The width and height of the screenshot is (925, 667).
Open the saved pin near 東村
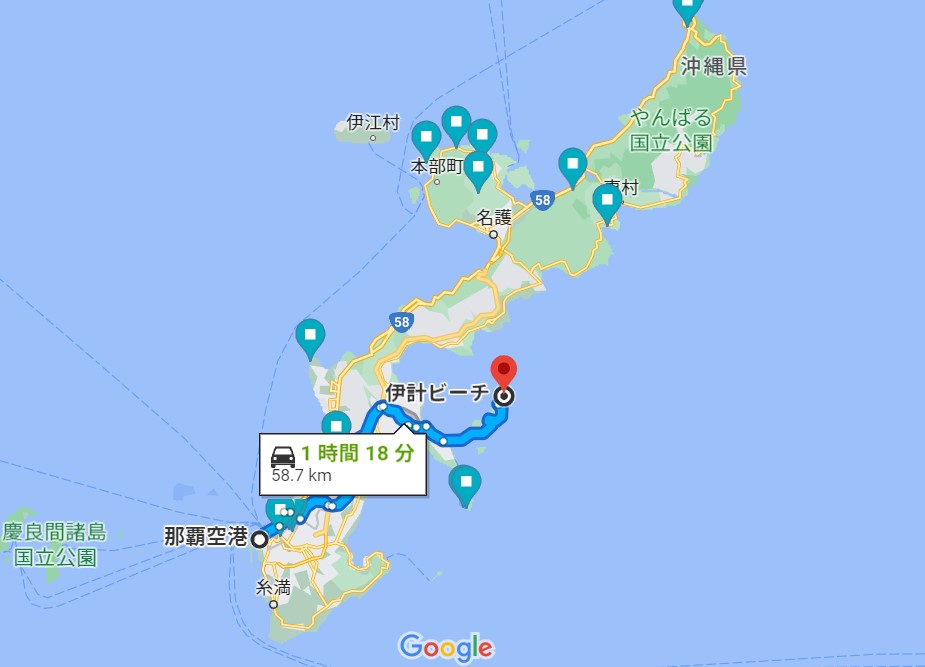pyautogui.click(x=607, y=202)
